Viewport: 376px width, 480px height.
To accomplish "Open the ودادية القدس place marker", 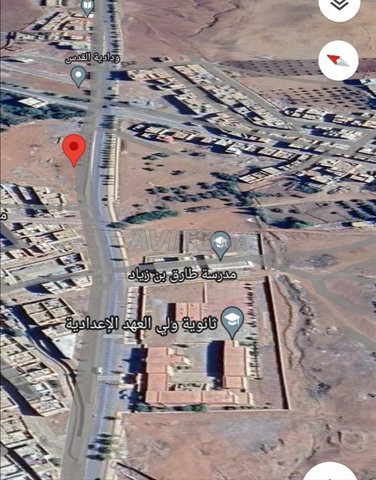I will tap(79, 77).
